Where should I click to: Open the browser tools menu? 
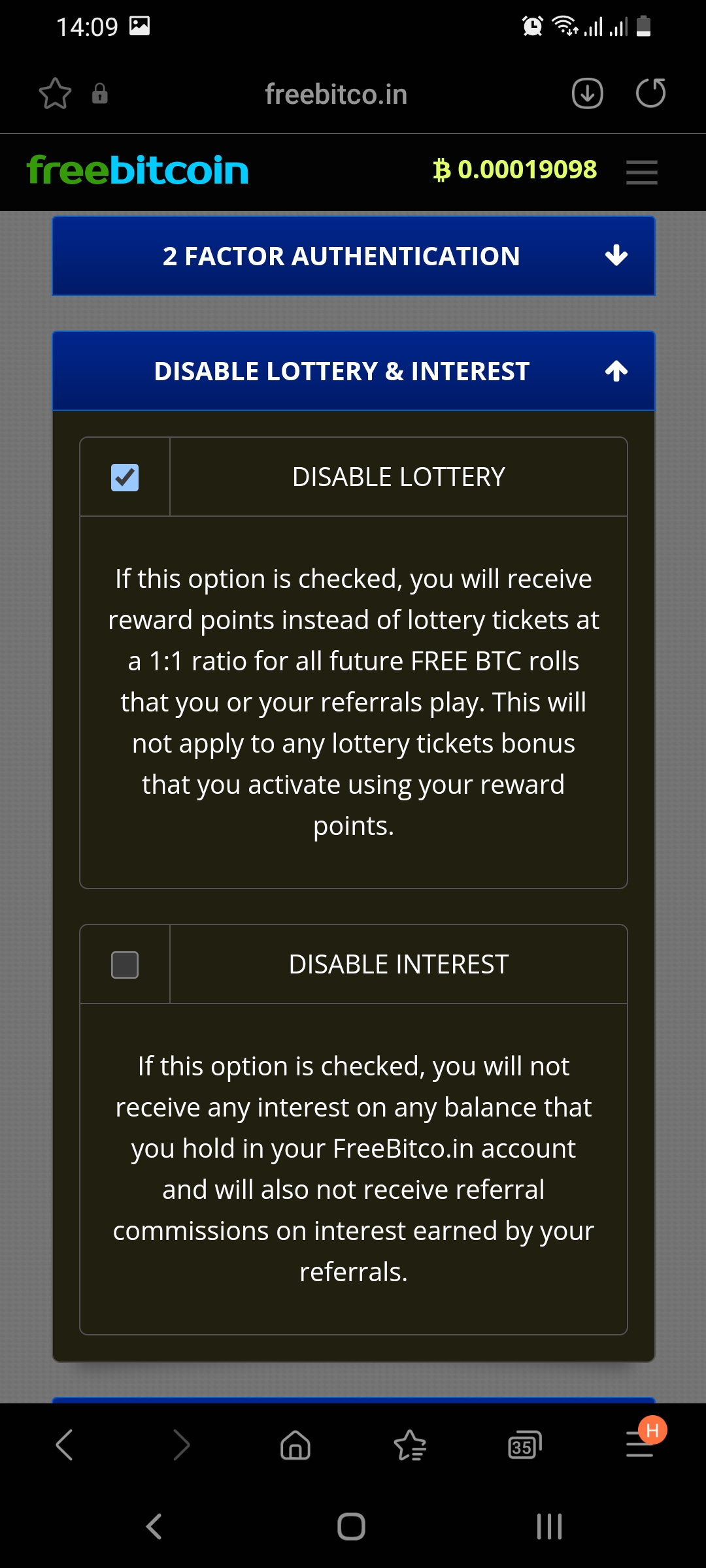[639, 1445]
